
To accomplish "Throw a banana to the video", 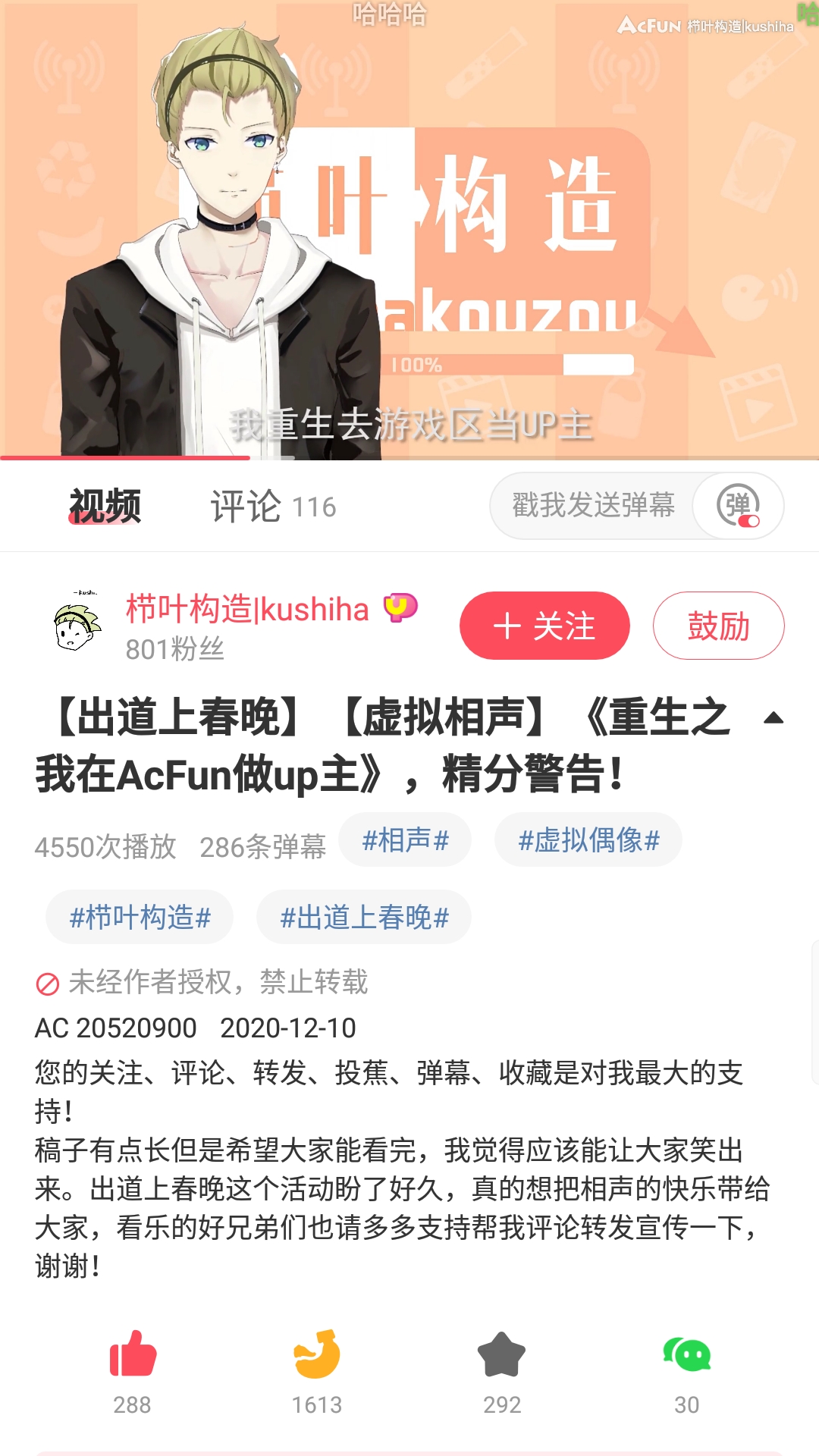I will pos(317,1355).
